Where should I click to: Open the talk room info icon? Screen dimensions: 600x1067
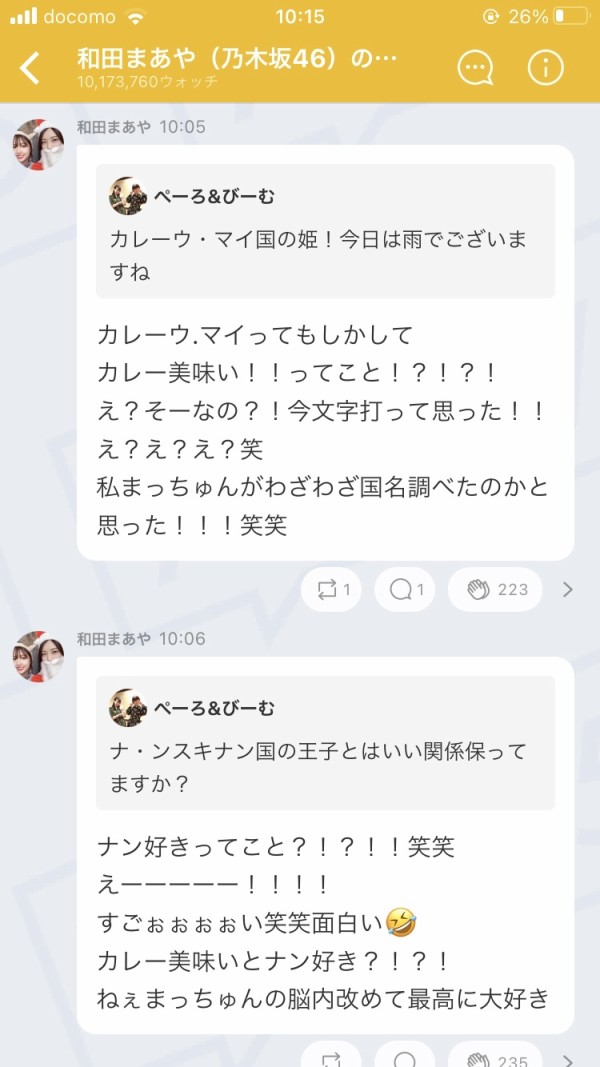(546, 68)
